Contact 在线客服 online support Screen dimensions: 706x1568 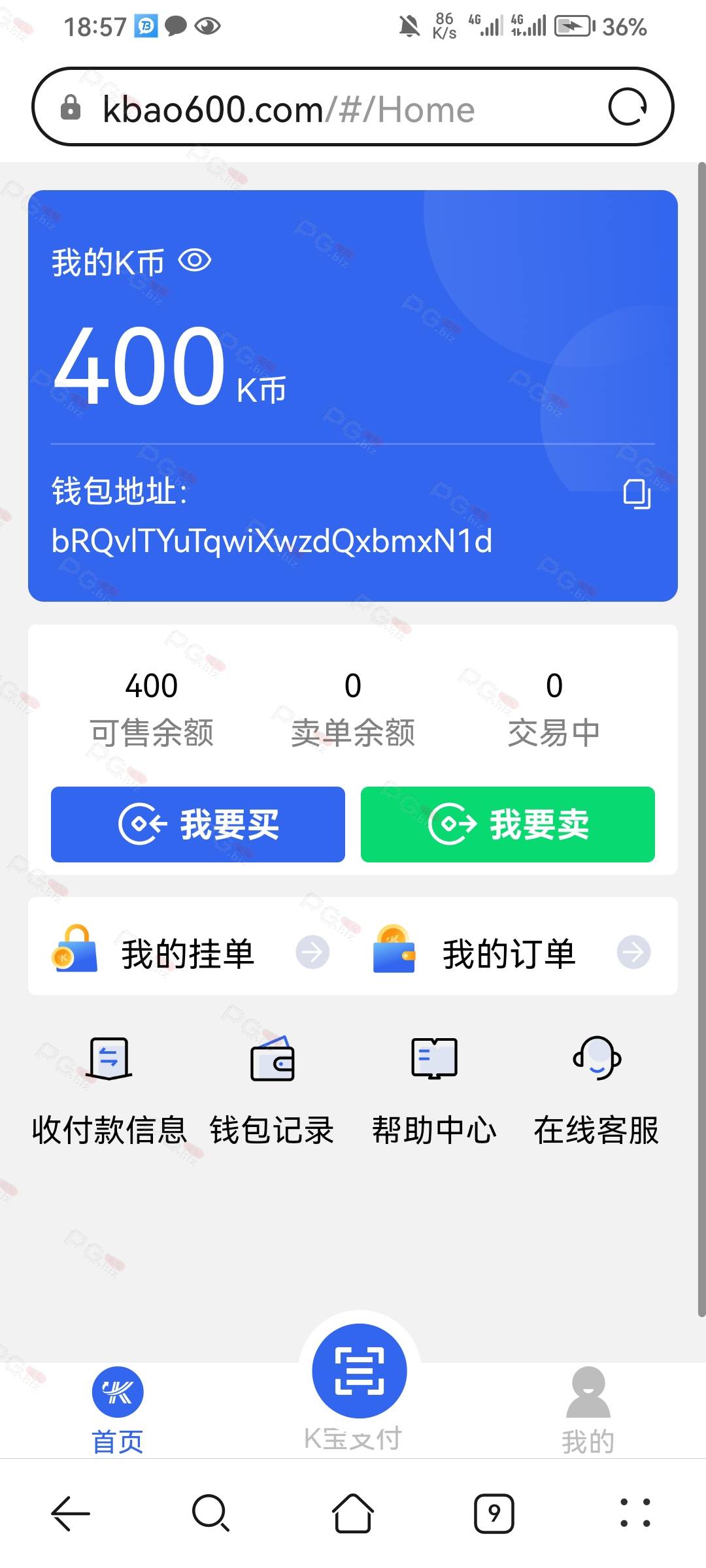(x=596, y=1091)
